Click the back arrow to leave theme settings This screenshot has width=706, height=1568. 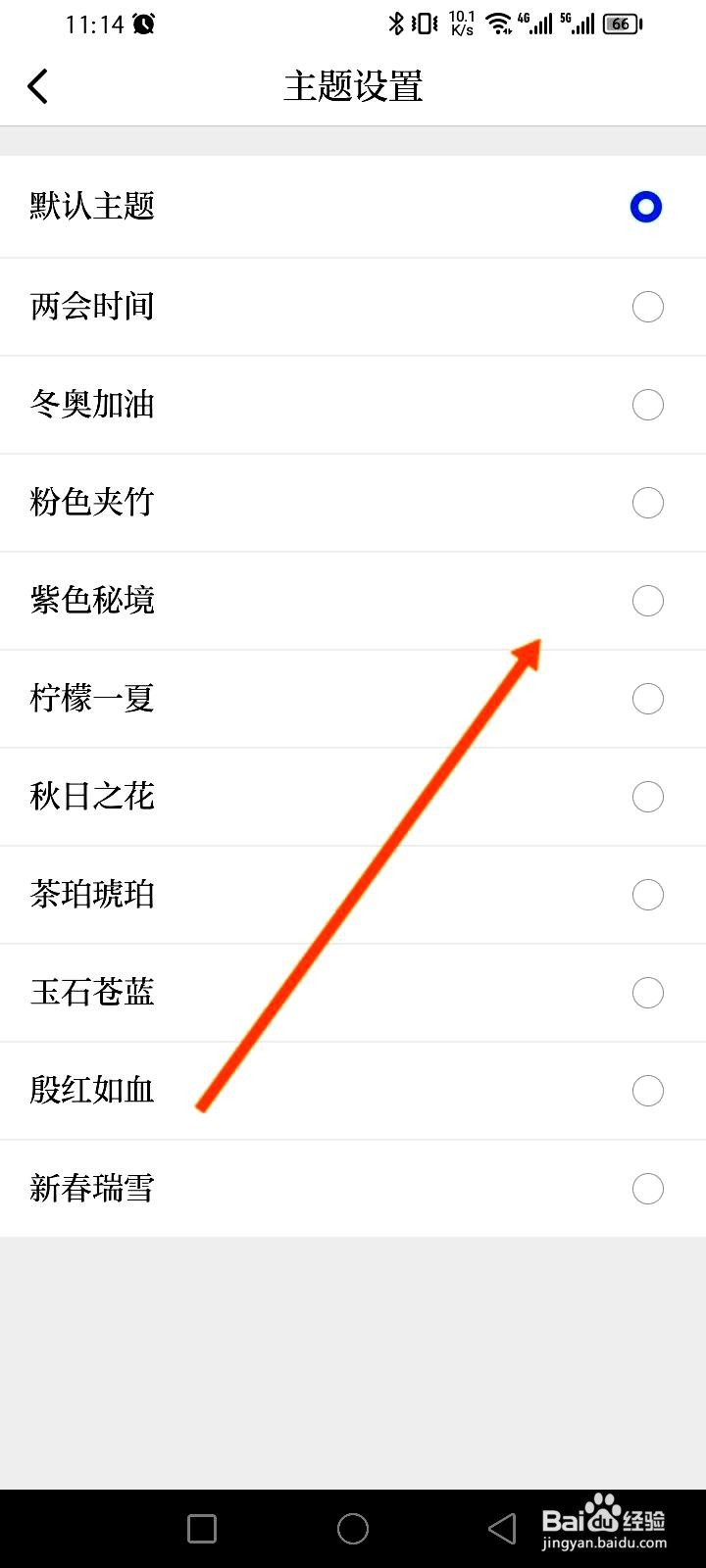[38, 86]
